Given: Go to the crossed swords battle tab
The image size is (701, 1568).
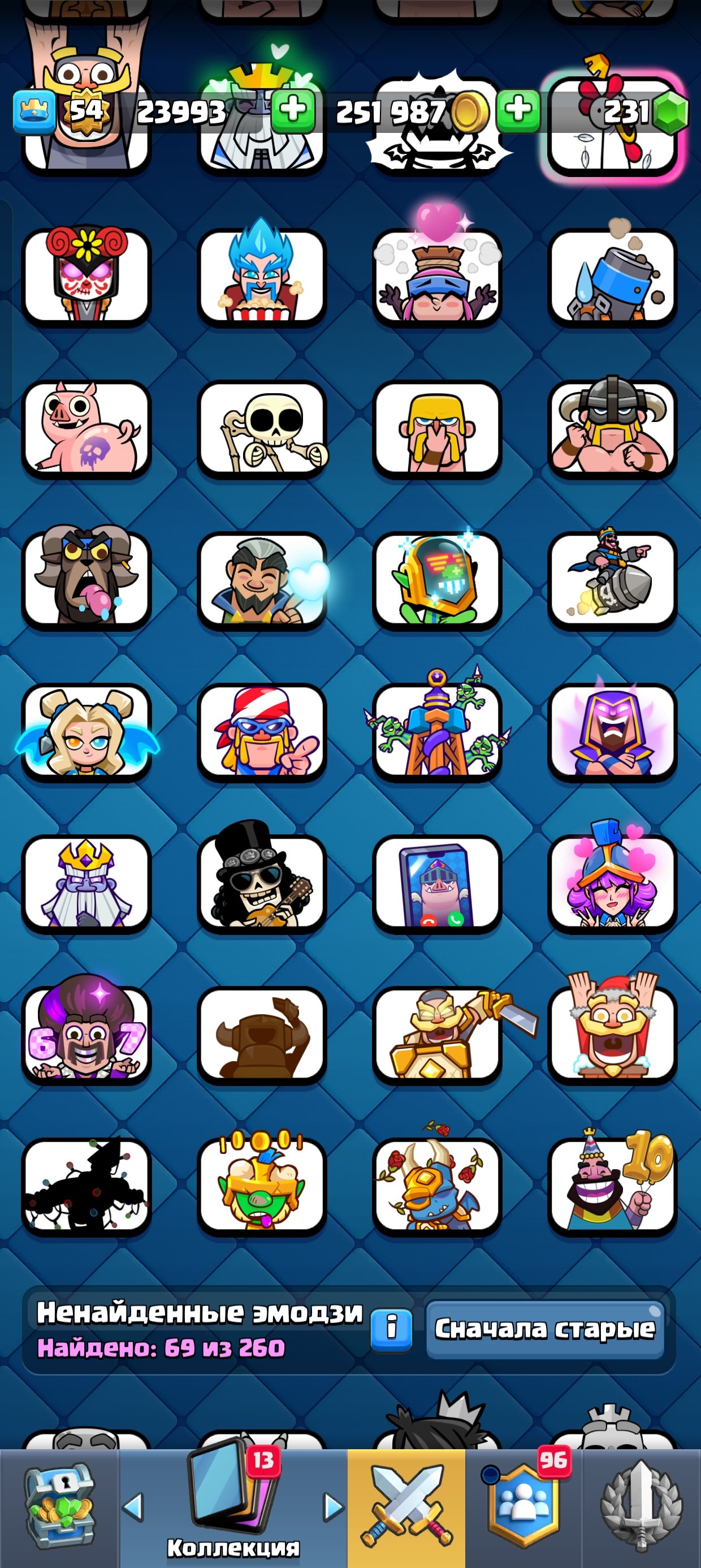Looking at the screenshot, I should coord(406,1506).
